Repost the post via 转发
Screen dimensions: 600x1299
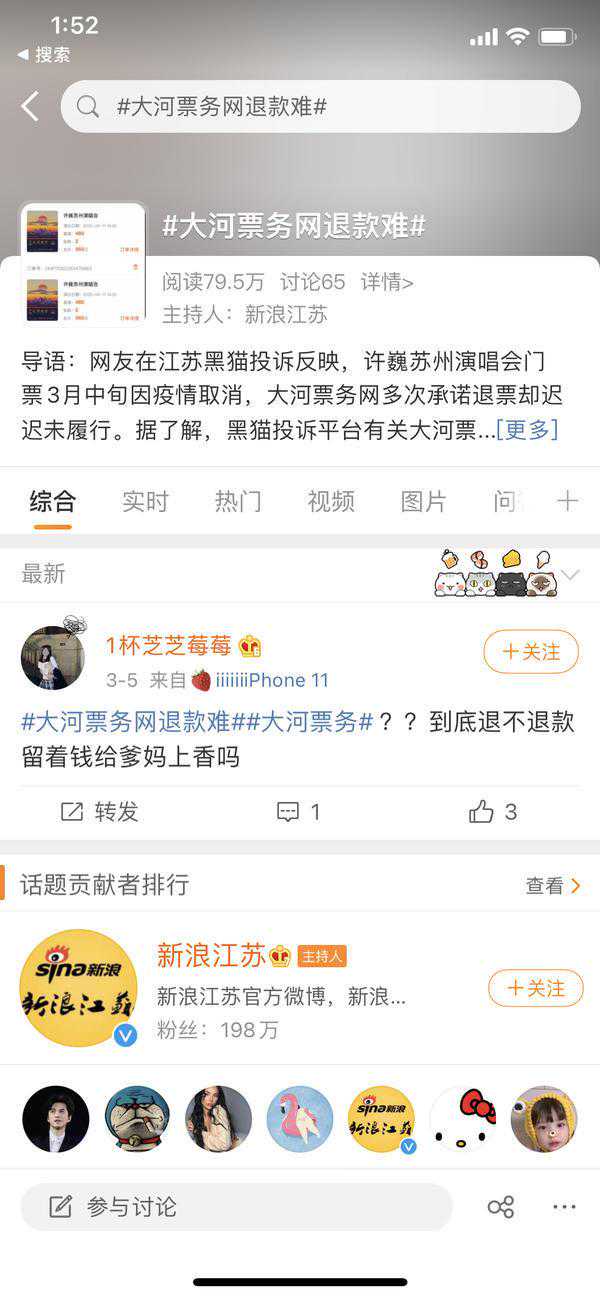(100, 812)
